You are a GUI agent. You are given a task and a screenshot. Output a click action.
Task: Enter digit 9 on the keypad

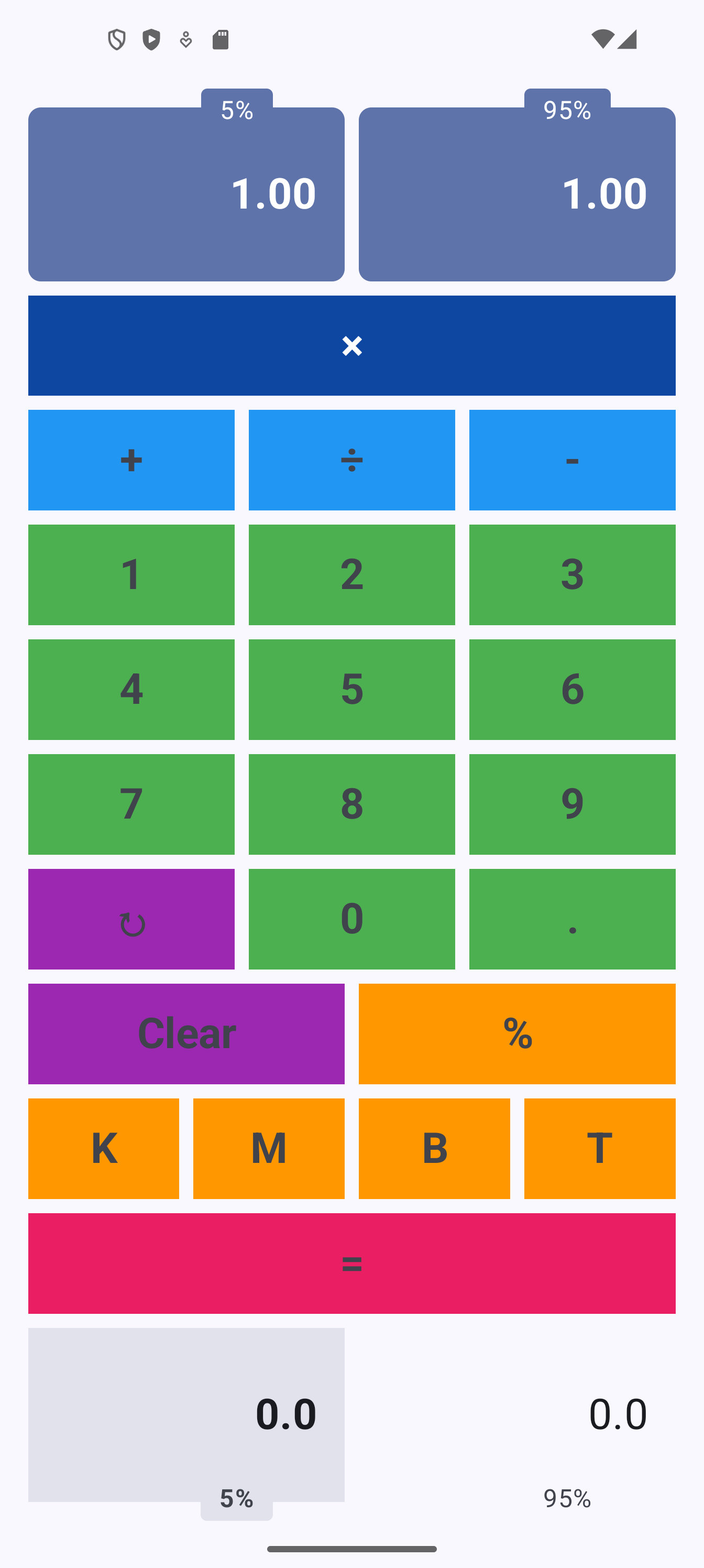[572, 804]
